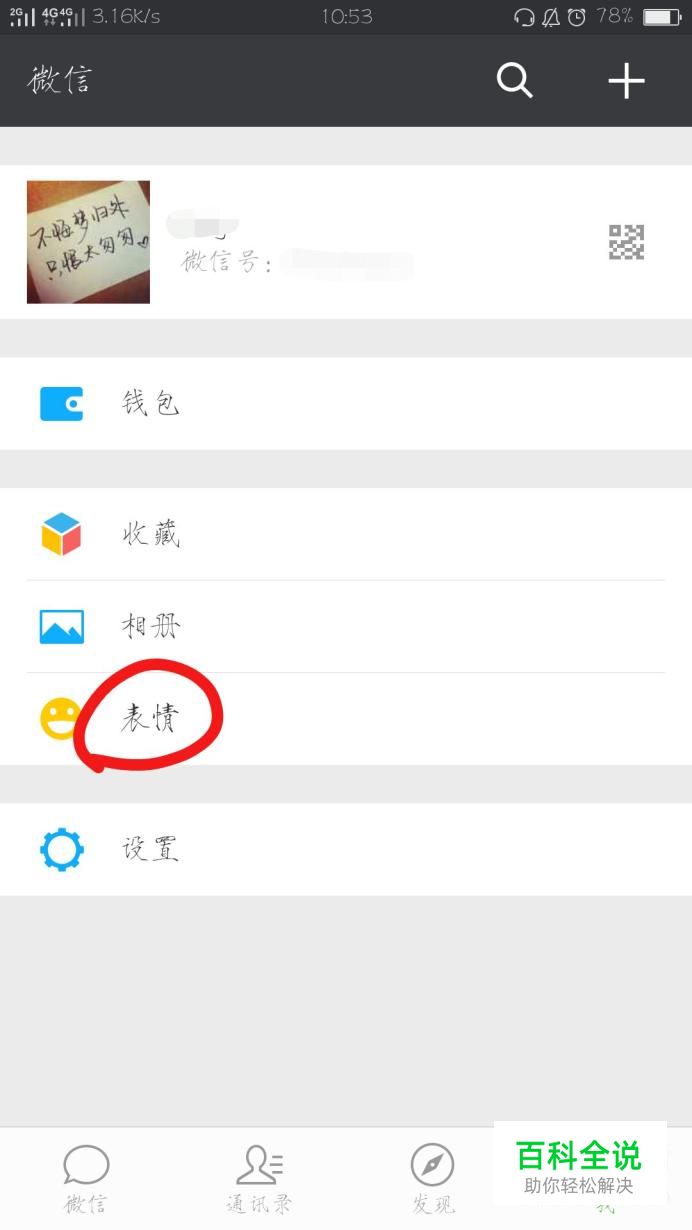
Task: Switch to the 发现 discover tab
Action: 432,1179
